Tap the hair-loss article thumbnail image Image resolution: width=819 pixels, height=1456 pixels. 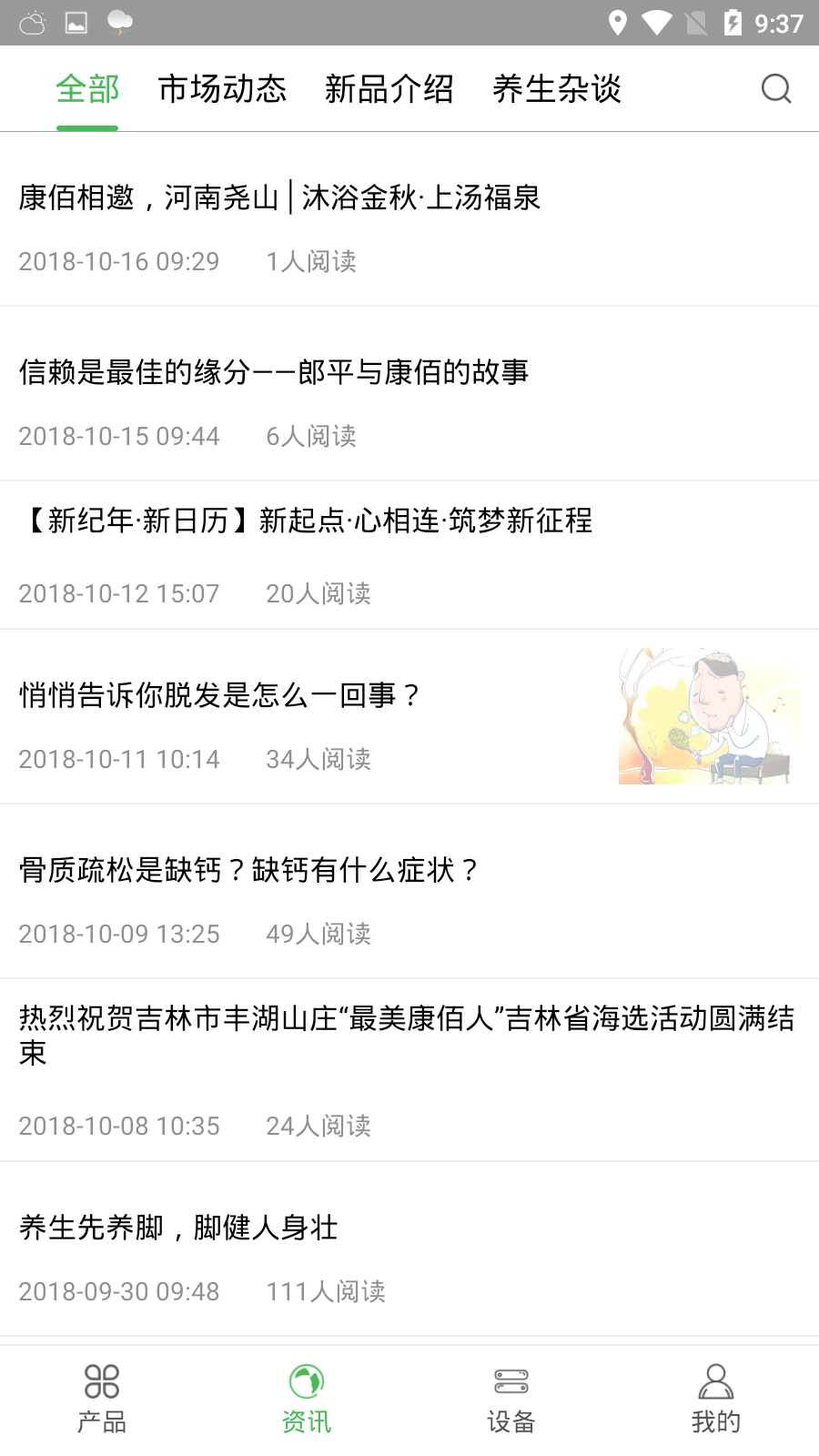(x=708, y=715)
